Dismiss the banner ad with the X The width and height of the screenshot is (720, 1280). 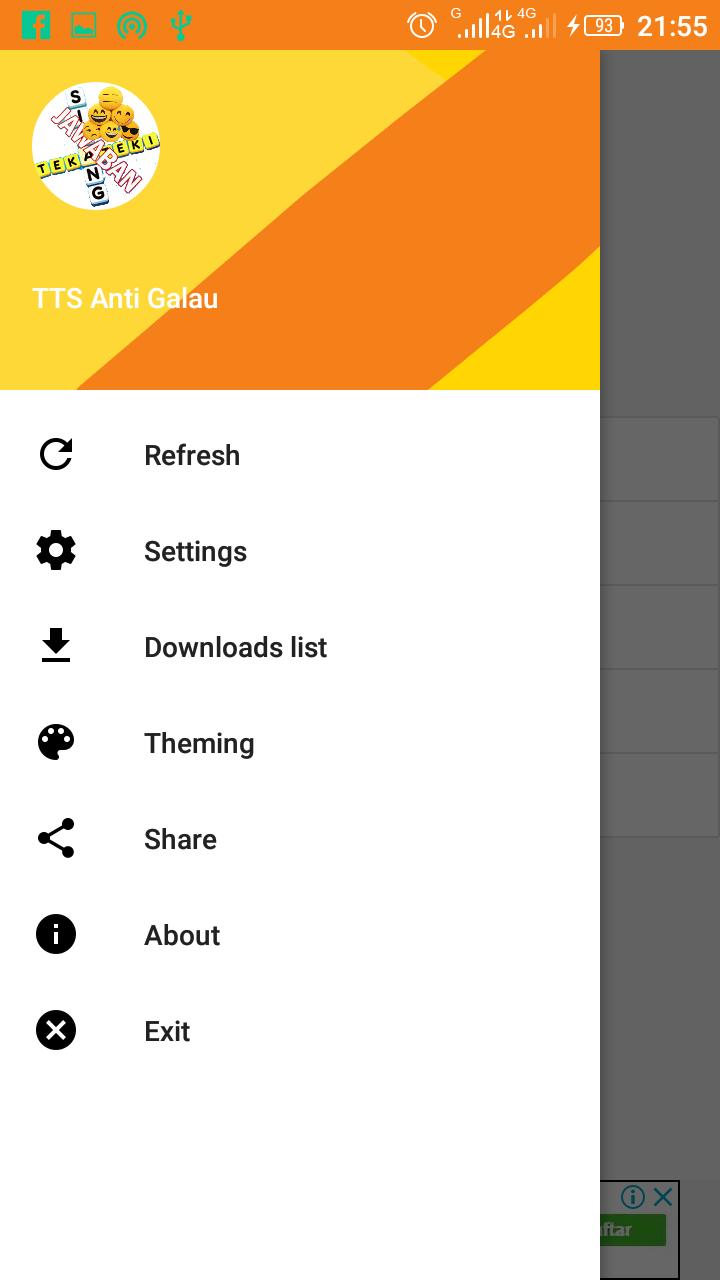(662, 1196)
